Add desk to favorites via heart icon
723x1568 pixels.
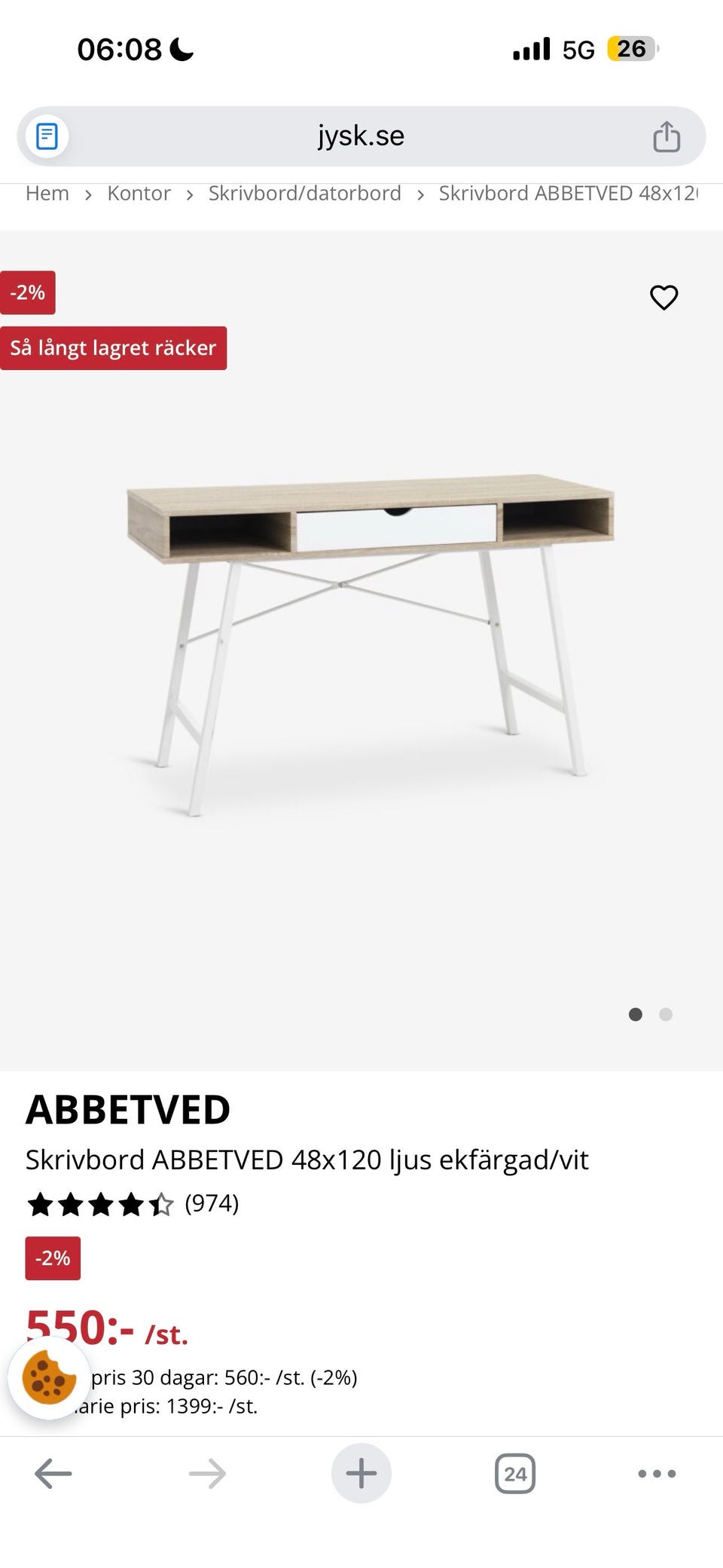(664, 298)
